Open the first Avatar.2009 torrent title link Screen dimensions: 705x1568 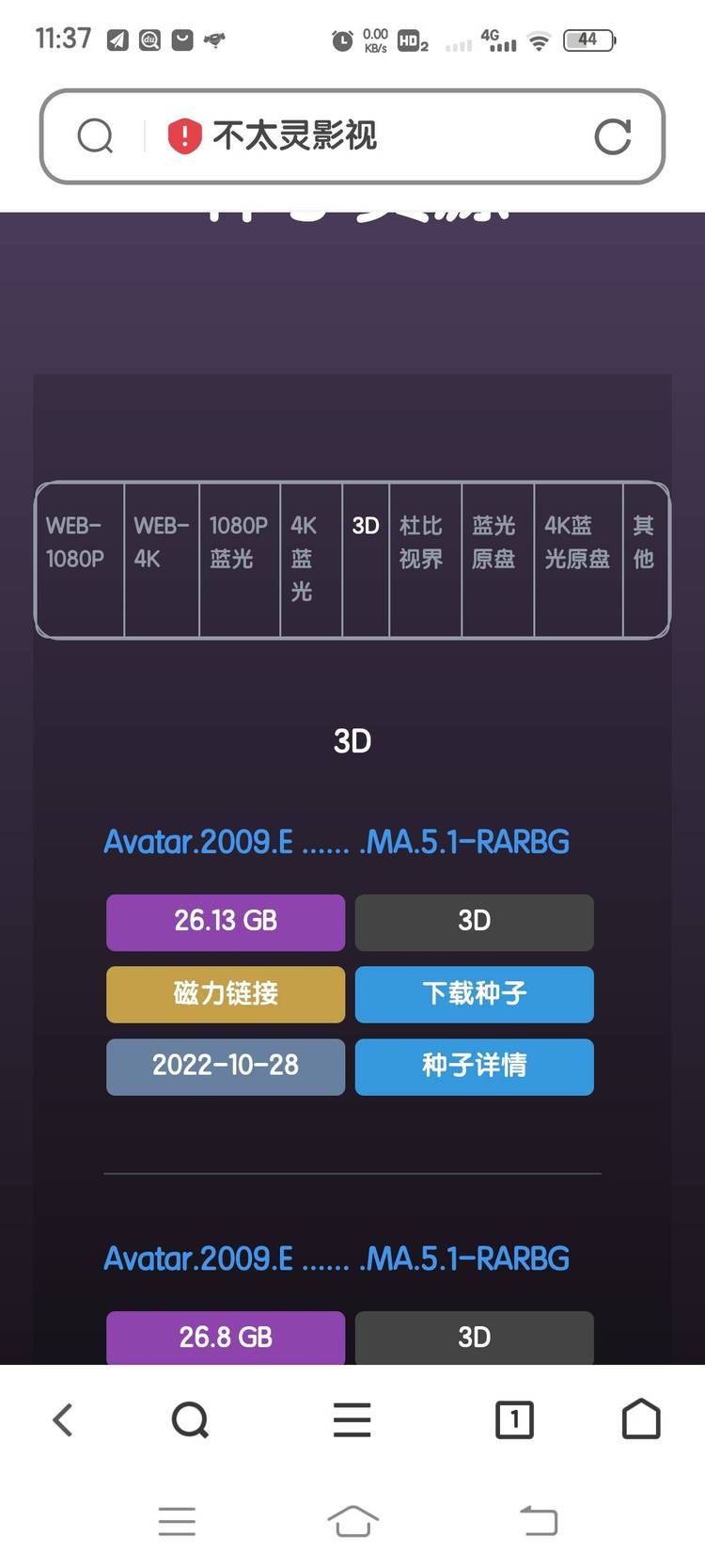[x=337, y=841]
